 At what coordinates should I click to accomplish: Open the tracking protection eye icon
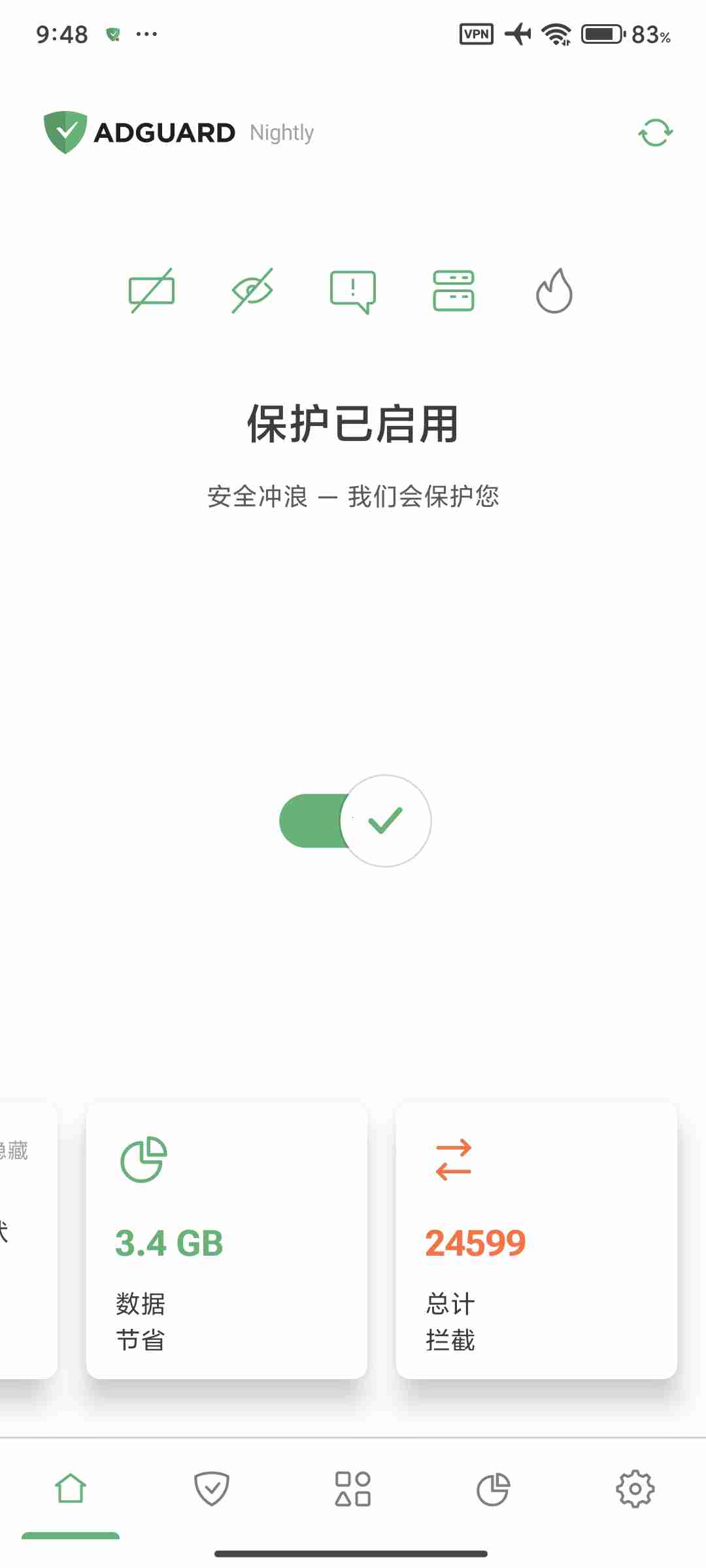[252, 291]
